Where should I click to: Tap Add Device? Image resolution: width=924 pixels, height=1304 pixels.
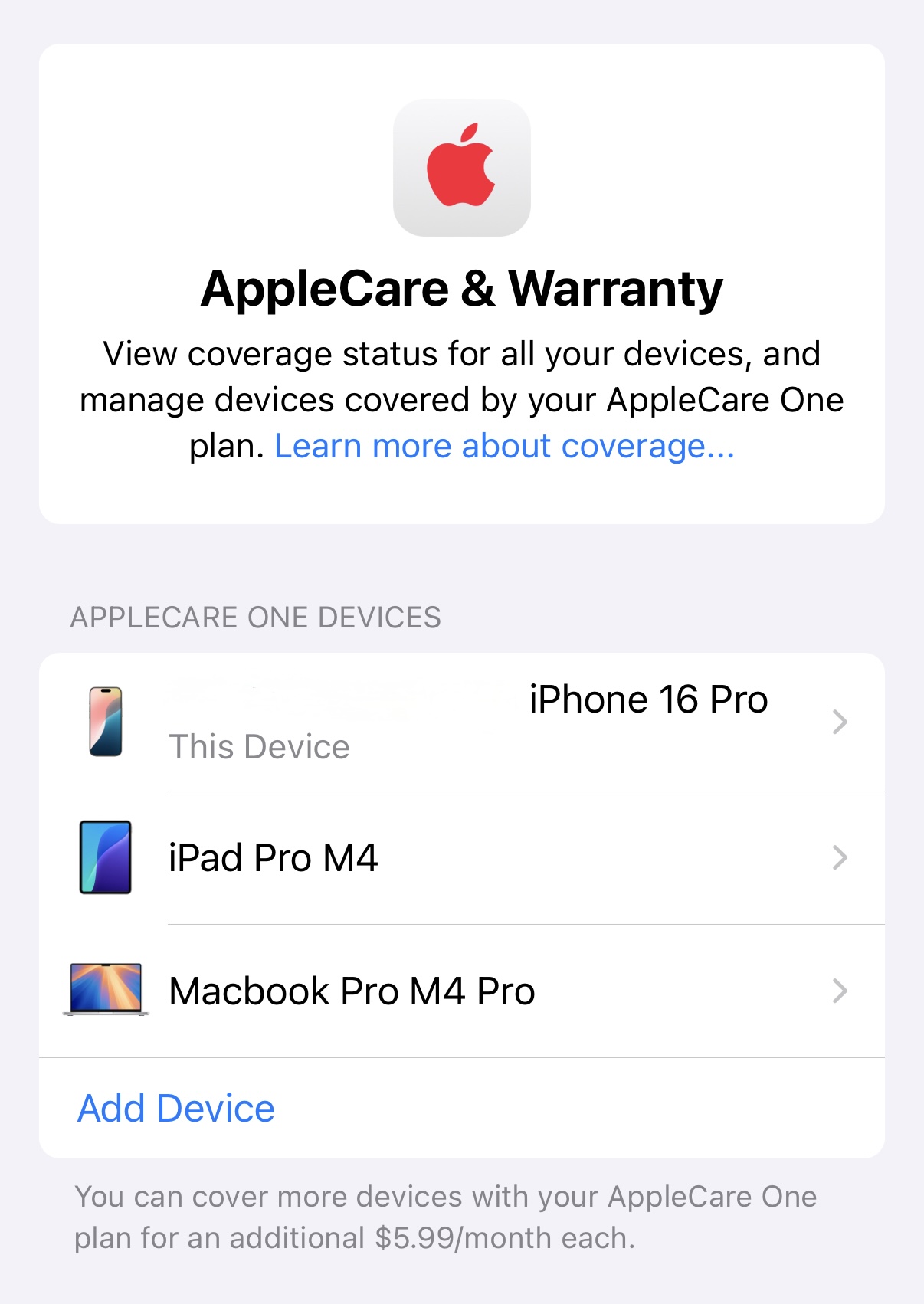(x=176, y=1108)
